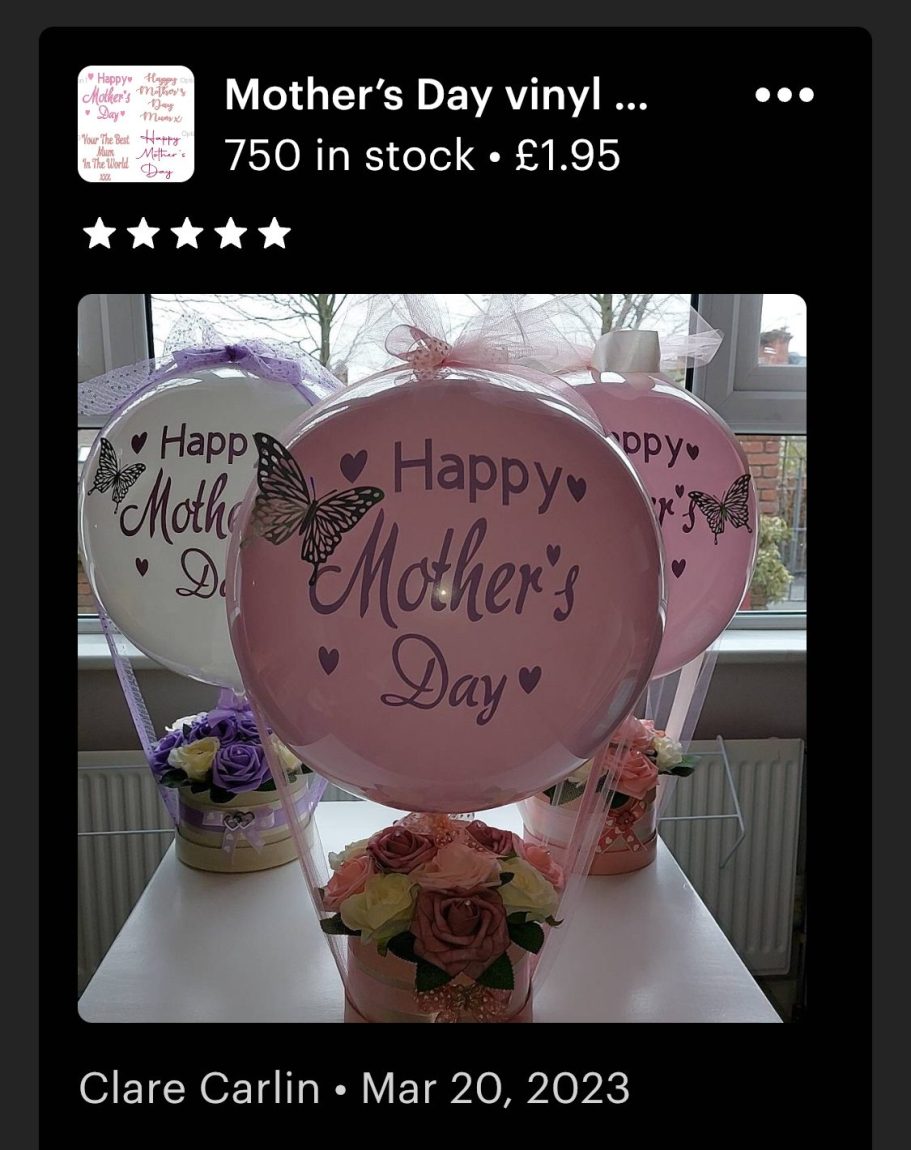
Task: Open the Mother's Day vinyl listing
Action: (436, 96)
